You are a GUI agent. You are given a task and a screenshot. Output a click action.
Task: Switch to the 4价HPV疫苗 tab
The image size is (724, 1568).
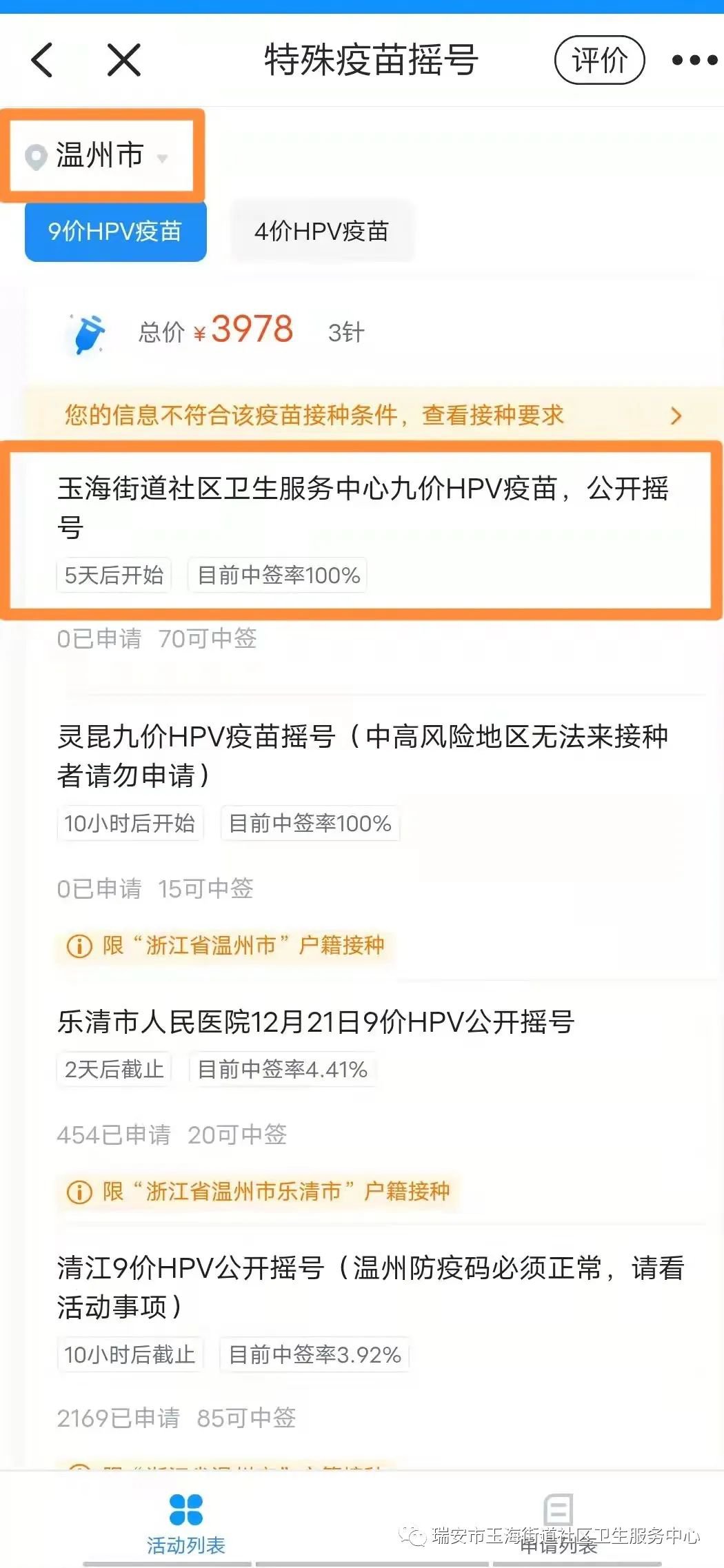(x=321, y=232)
